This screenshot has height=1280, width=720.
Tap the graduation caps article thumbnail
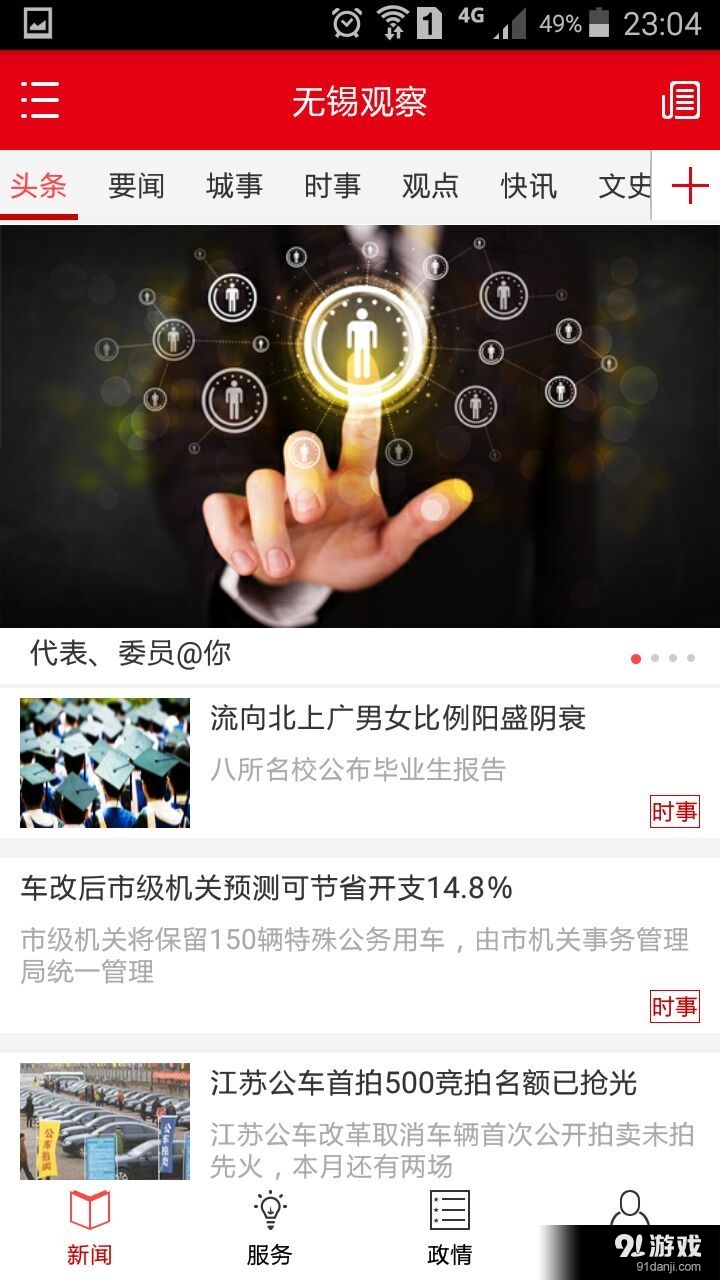(x=105, y=762)
